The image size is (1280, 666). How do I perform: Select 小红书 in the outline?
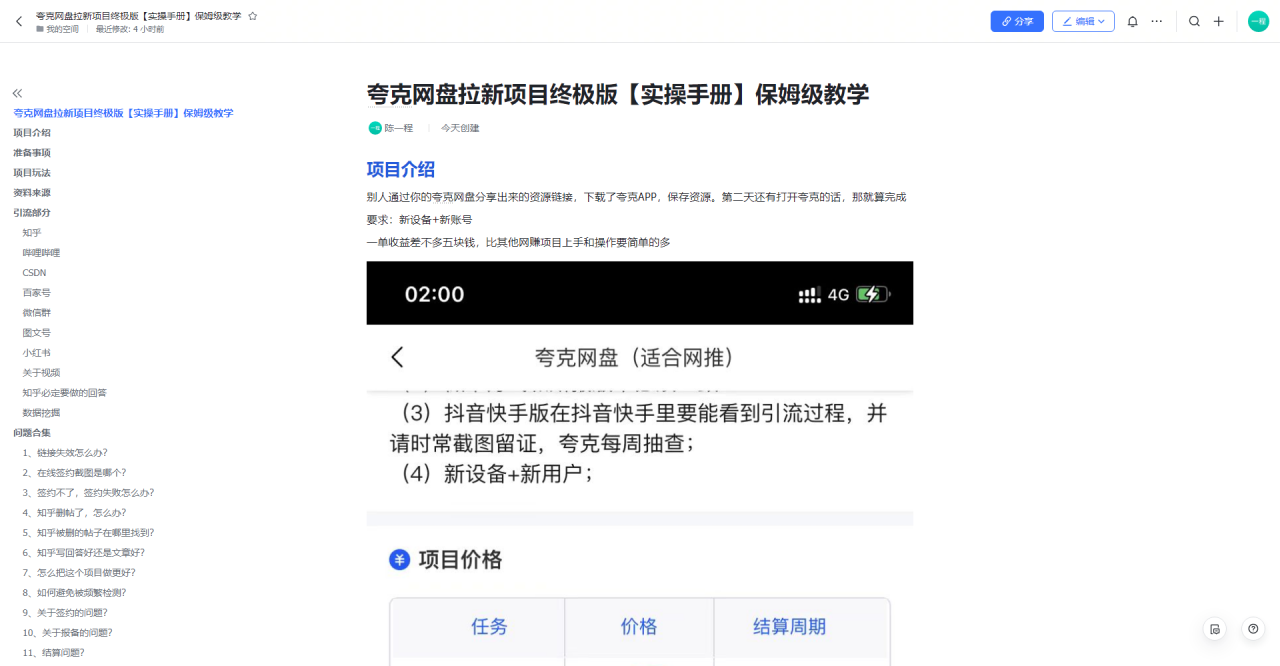36,353
